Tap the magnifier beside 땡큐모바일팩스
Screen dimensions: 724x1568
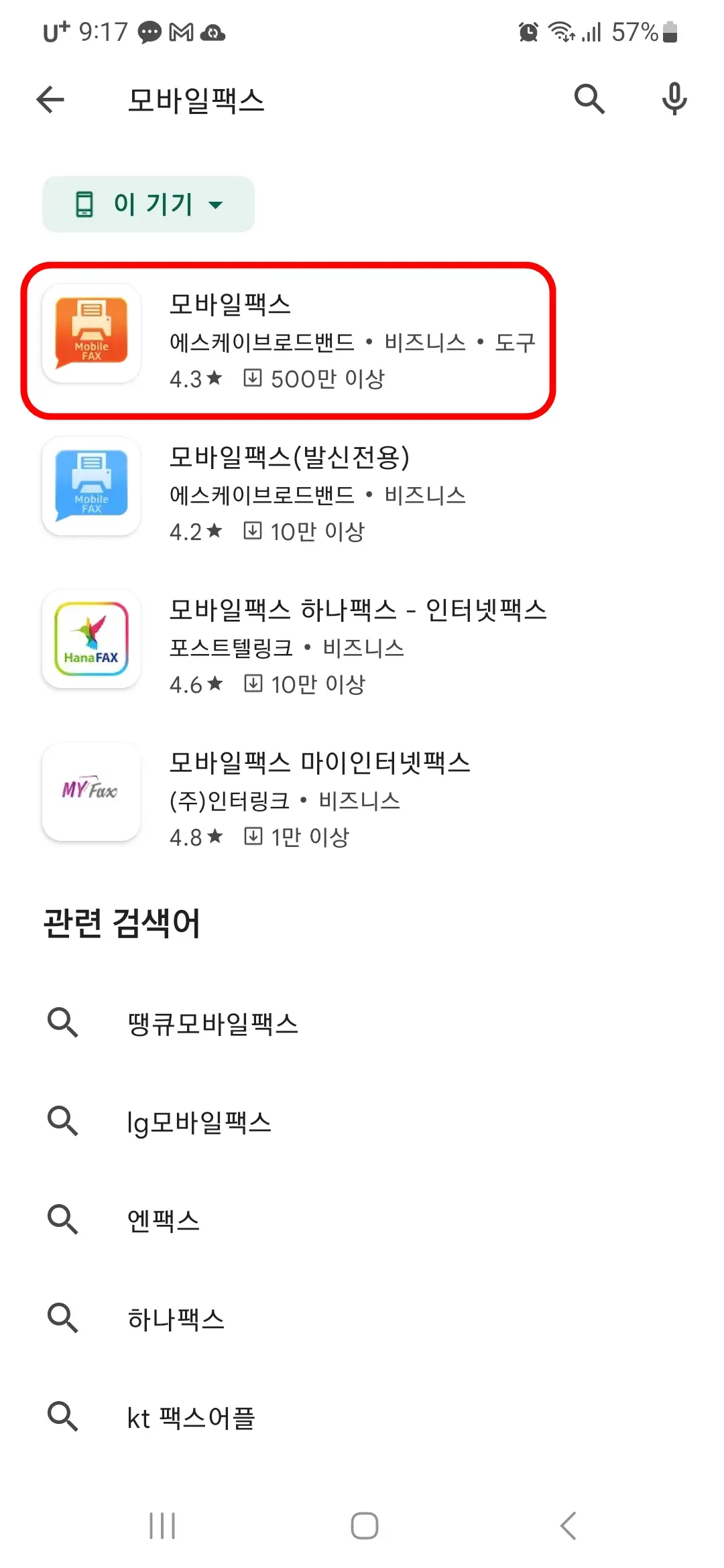[63, 1021]
